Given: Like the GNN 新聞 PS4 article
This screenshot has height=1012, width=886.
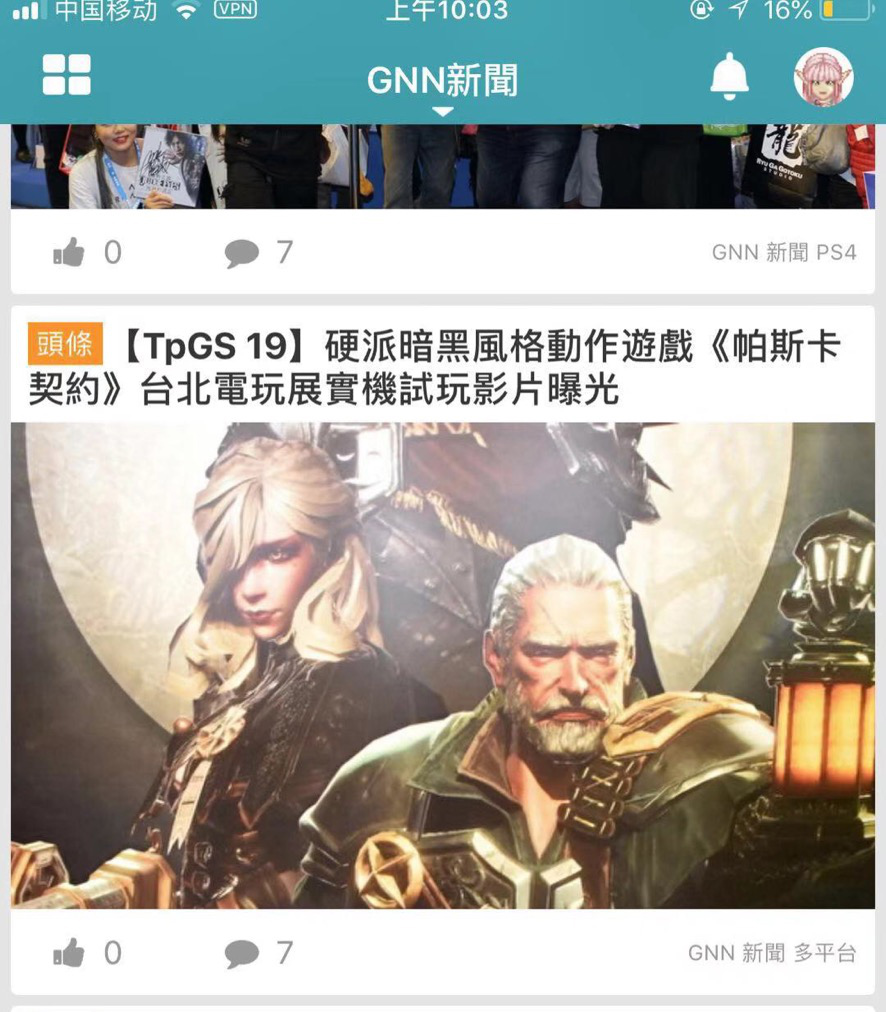Looking at the screenshot, I should [70, 253].
